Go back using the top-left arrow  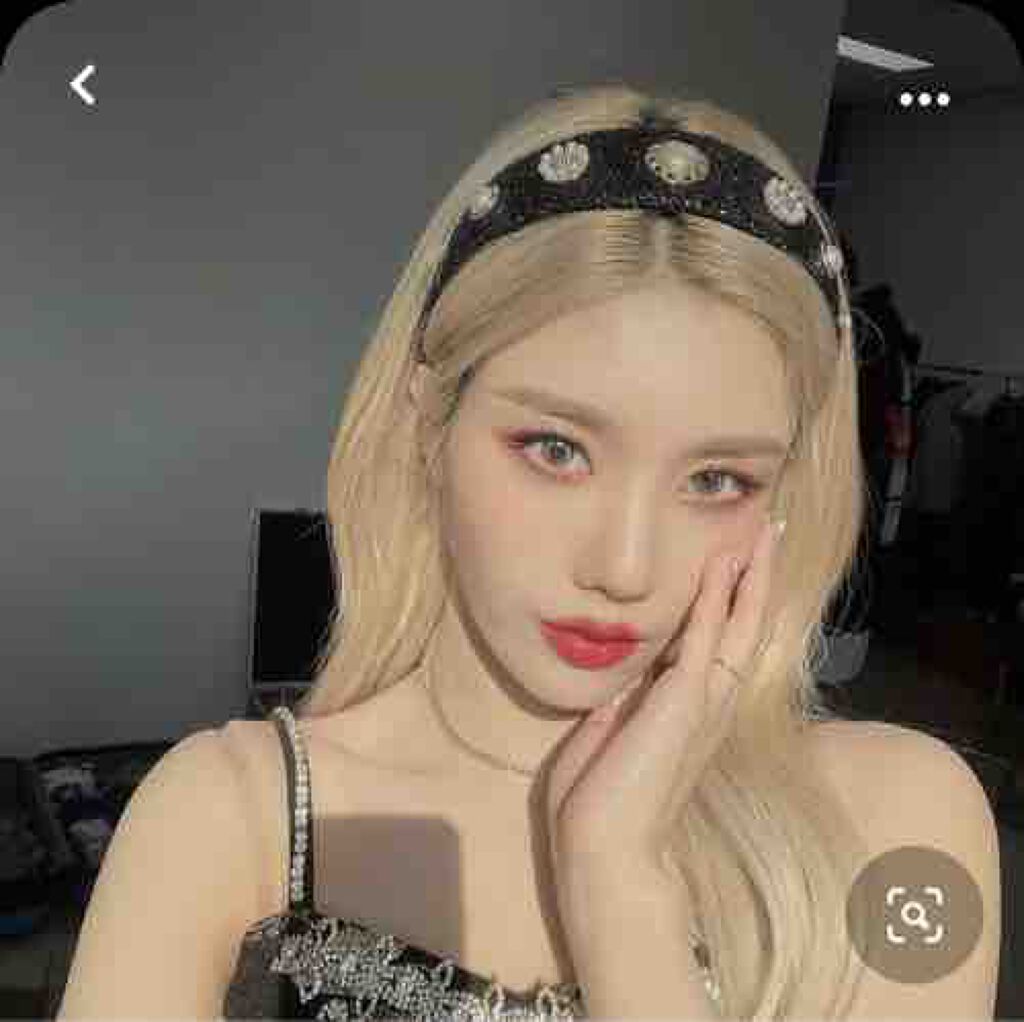click(82, 86)
